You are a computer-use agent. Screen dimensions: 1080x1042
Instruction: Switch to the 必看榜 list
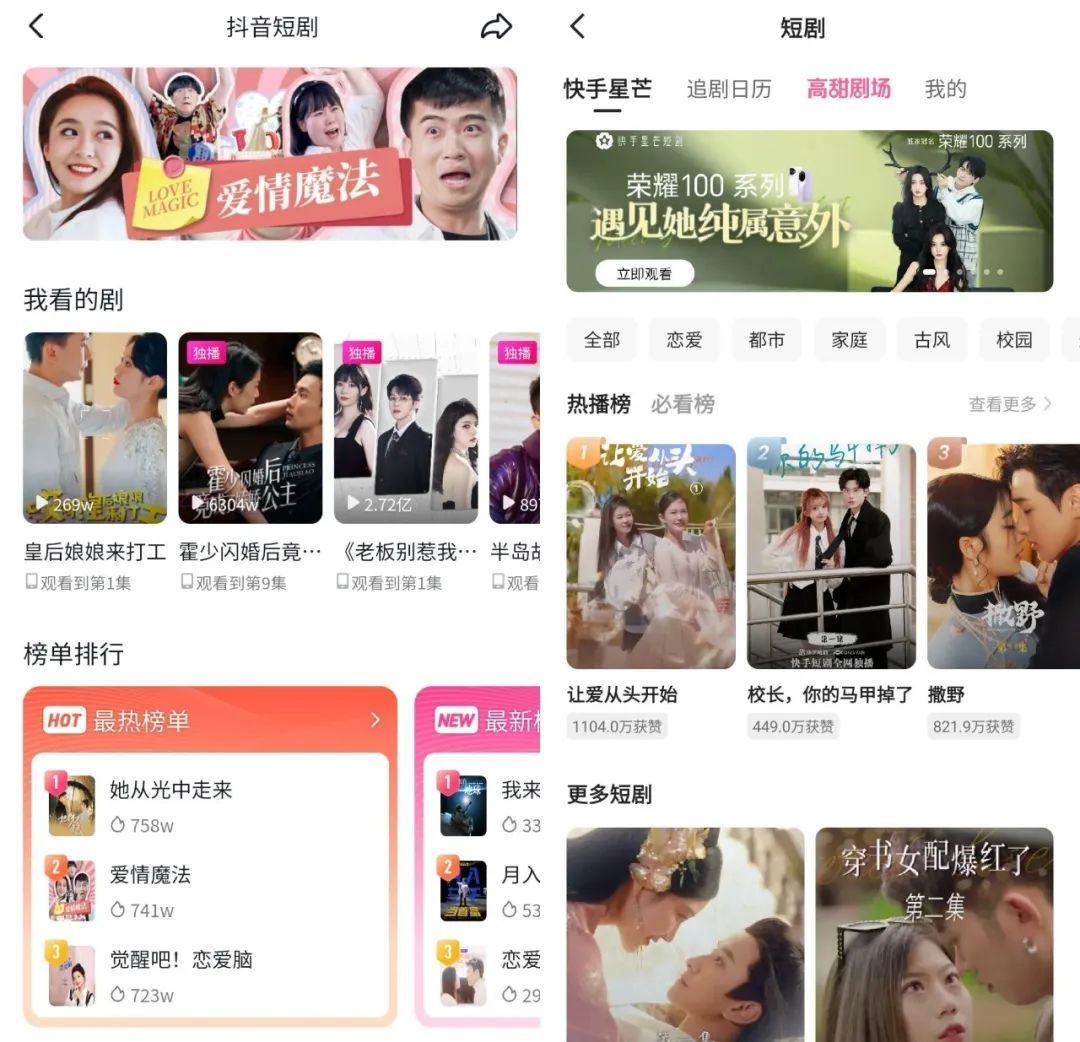coord(682,404)
